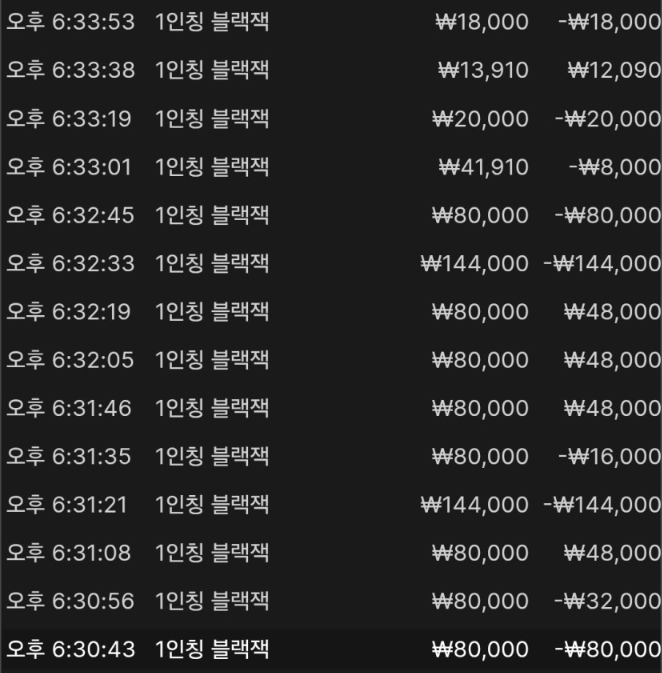This screenshot has height=673, width=662.
Task: Open the 6:33:53 blackjack bet record
Action: 330,22
